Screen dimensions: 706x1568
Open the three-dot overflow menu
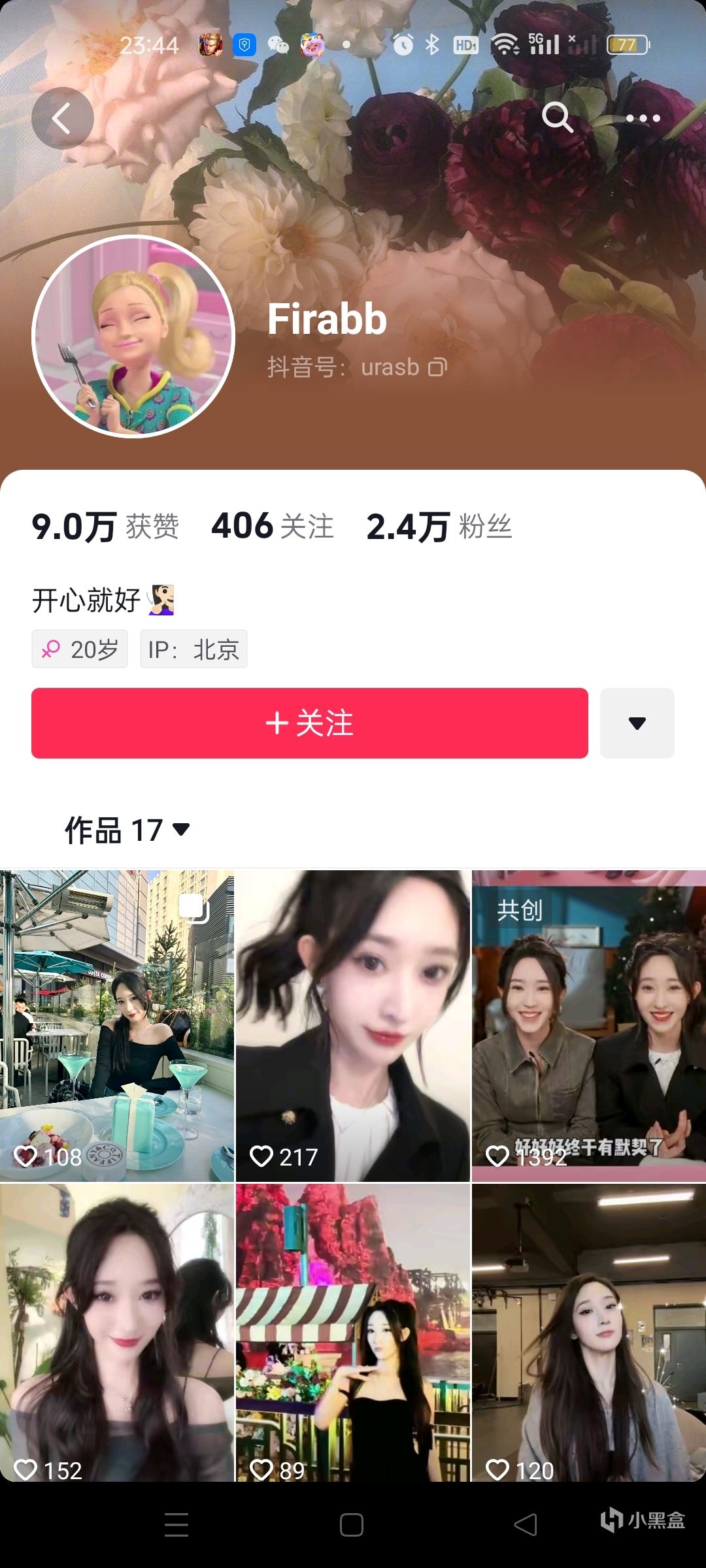click(643, 118)
